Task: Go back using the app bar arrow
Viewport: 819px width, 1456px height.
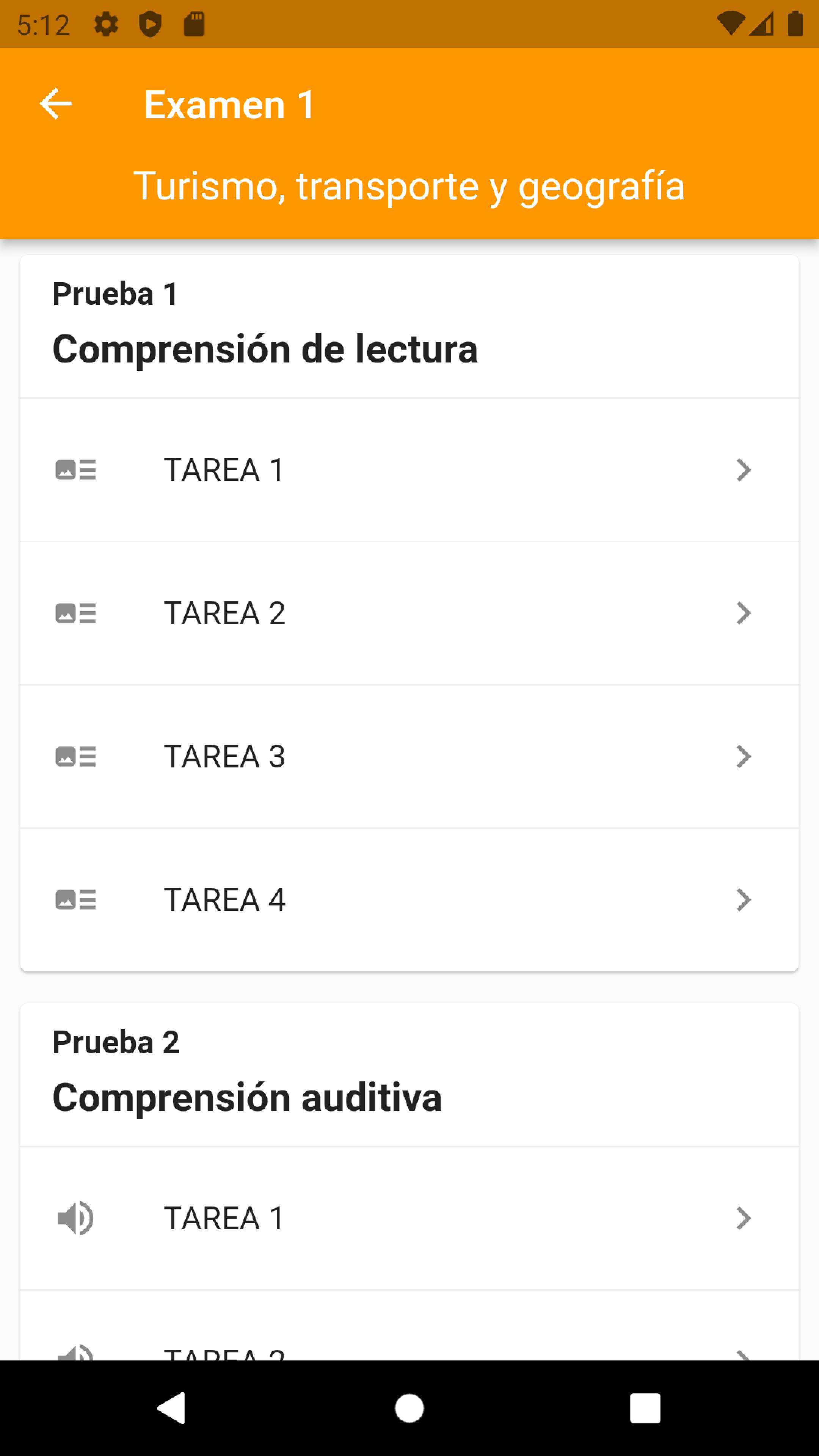Action: 56,104
